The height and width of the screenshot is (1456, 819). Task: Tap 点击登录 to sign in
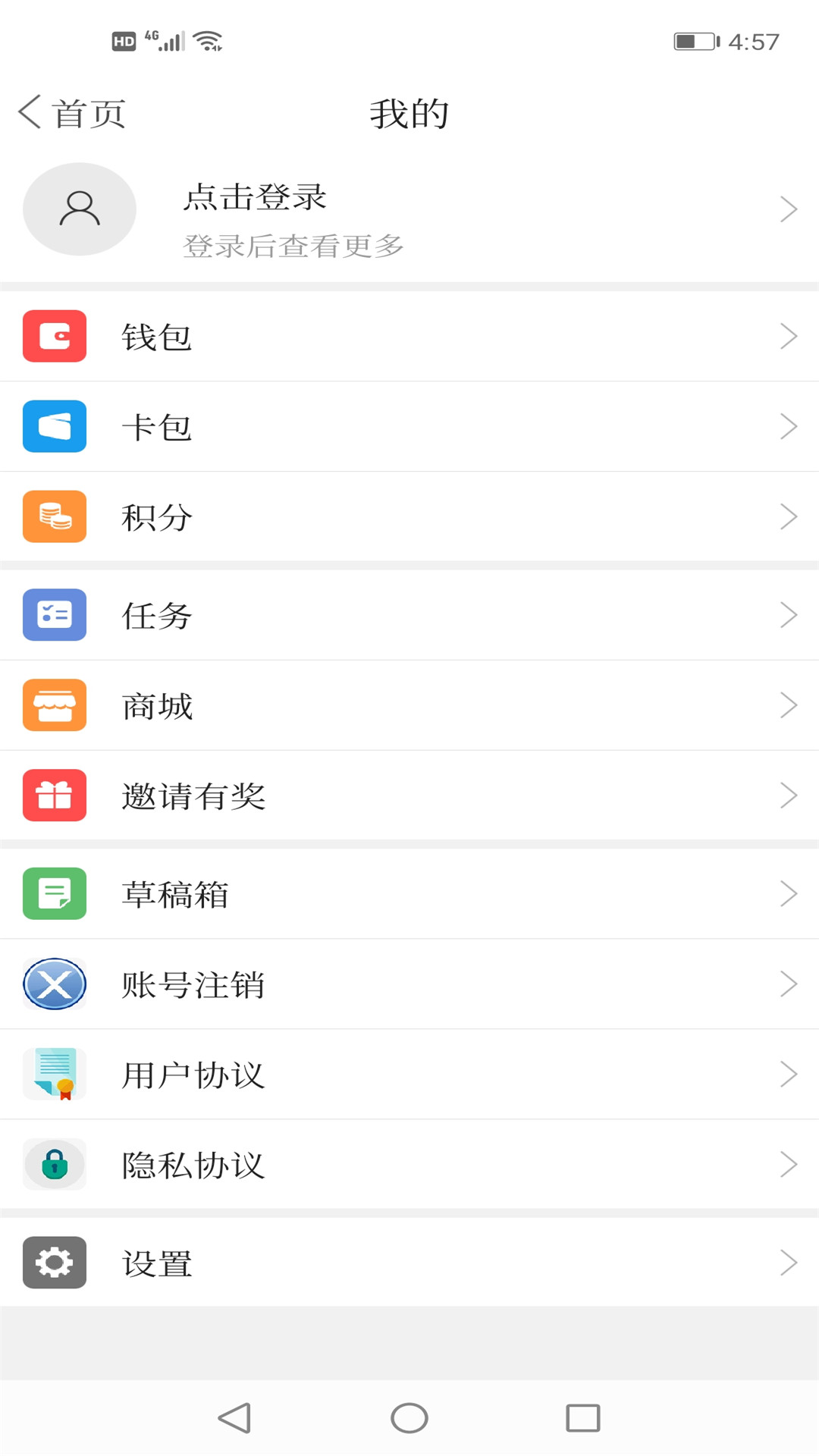(256, 196)
